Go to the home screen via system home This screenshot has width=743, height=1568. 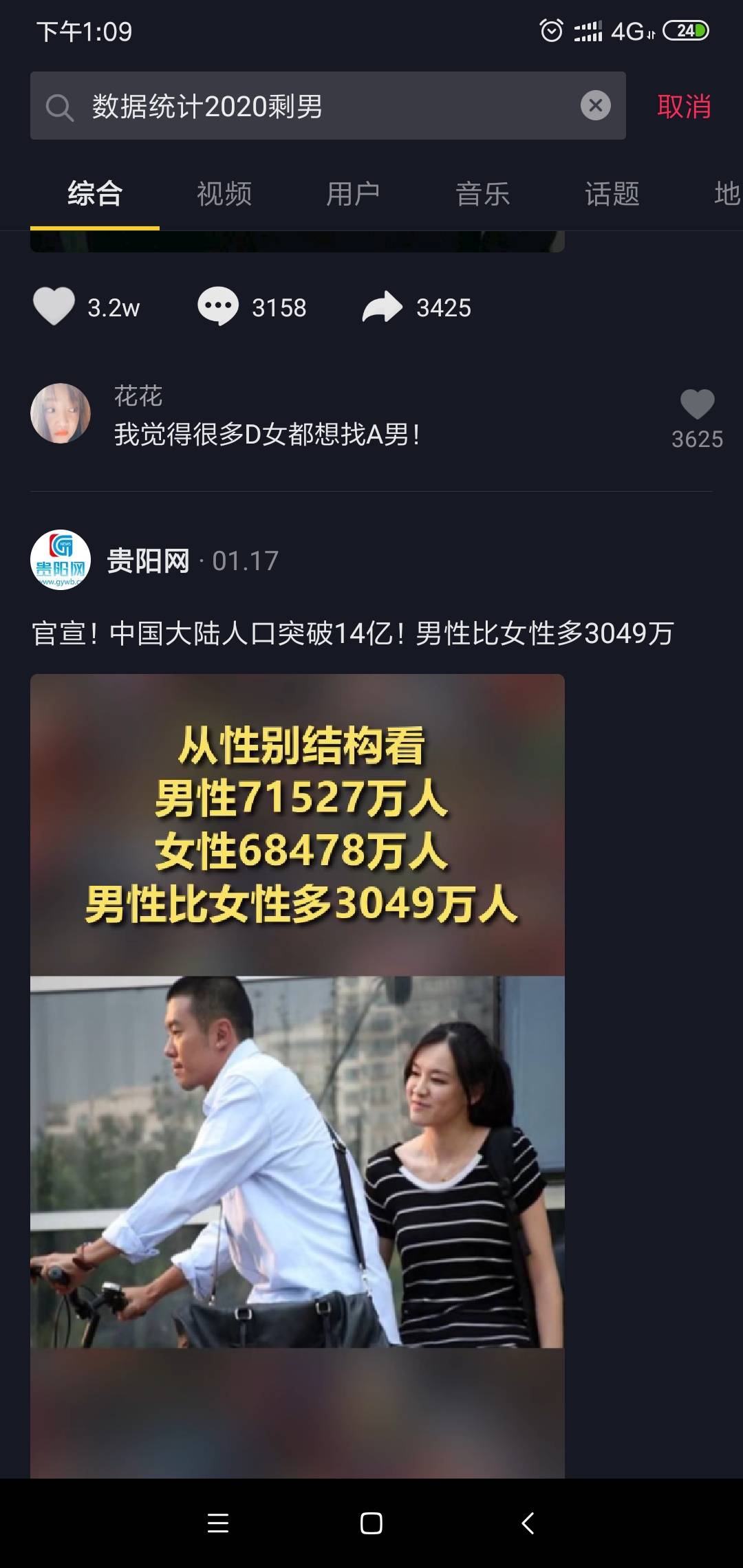pyautogui.click(x=371, y=1523)
